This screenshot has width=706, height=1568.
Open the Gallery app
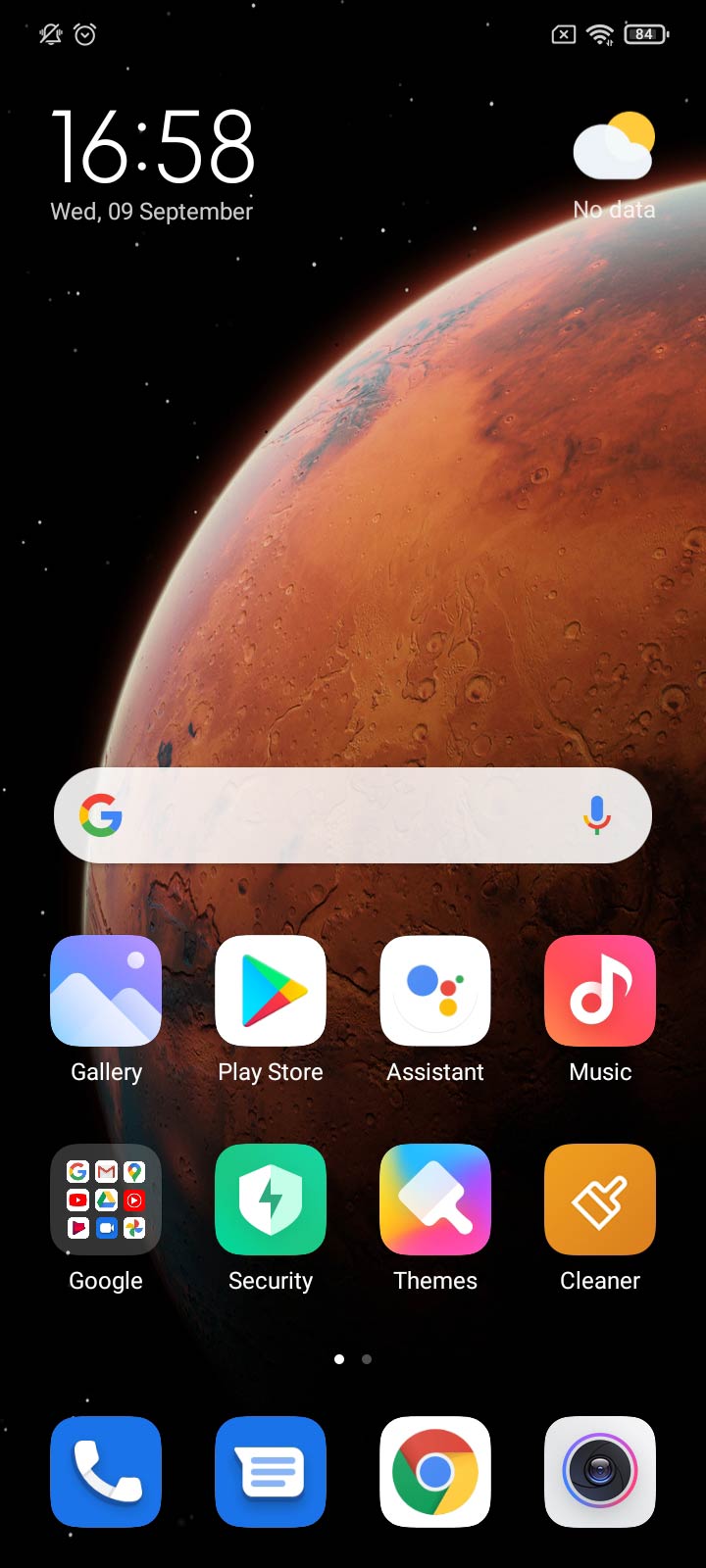point(106,991)
